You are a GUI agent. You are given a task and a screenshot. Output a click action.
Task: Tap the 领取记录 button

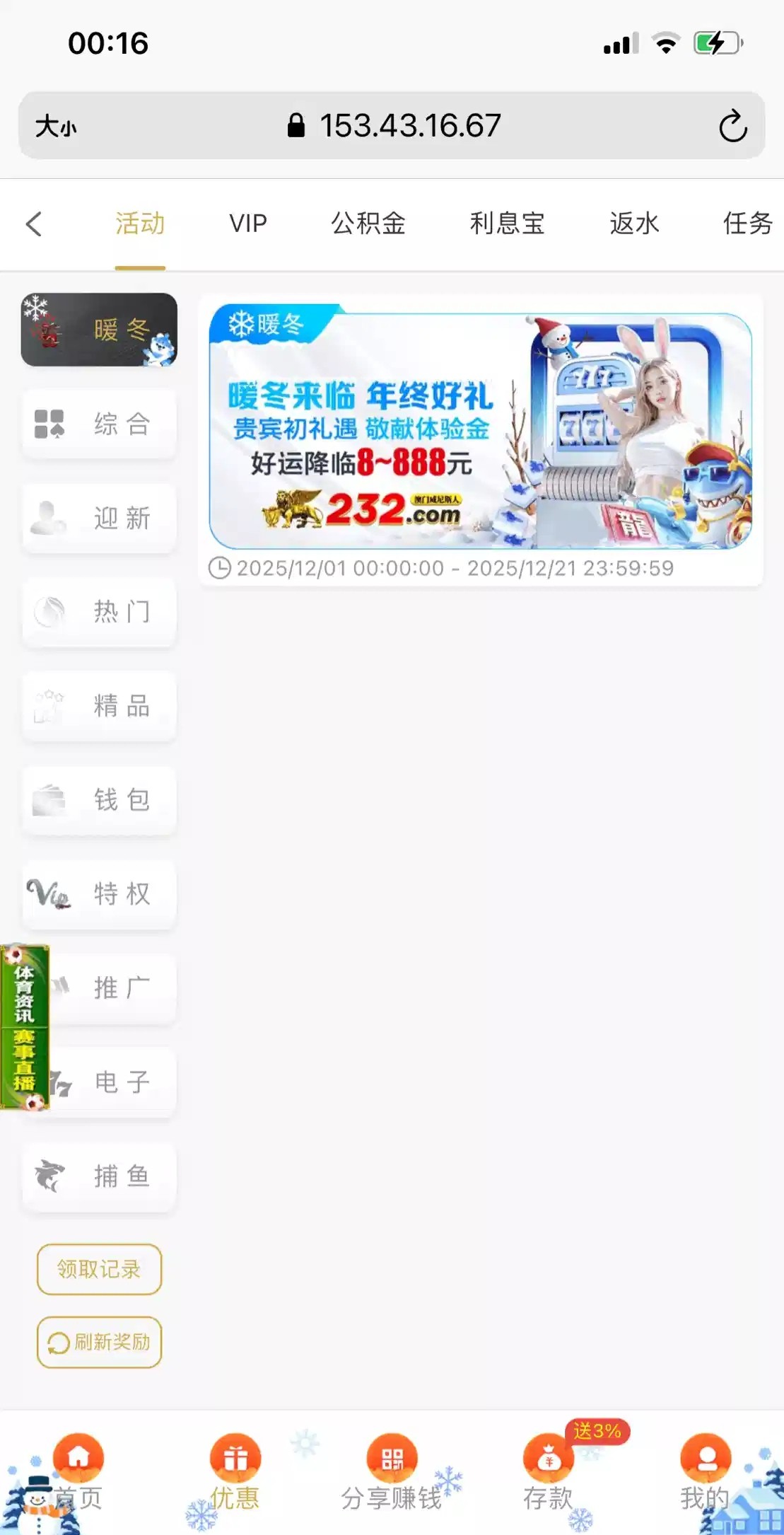(99, 1270)
